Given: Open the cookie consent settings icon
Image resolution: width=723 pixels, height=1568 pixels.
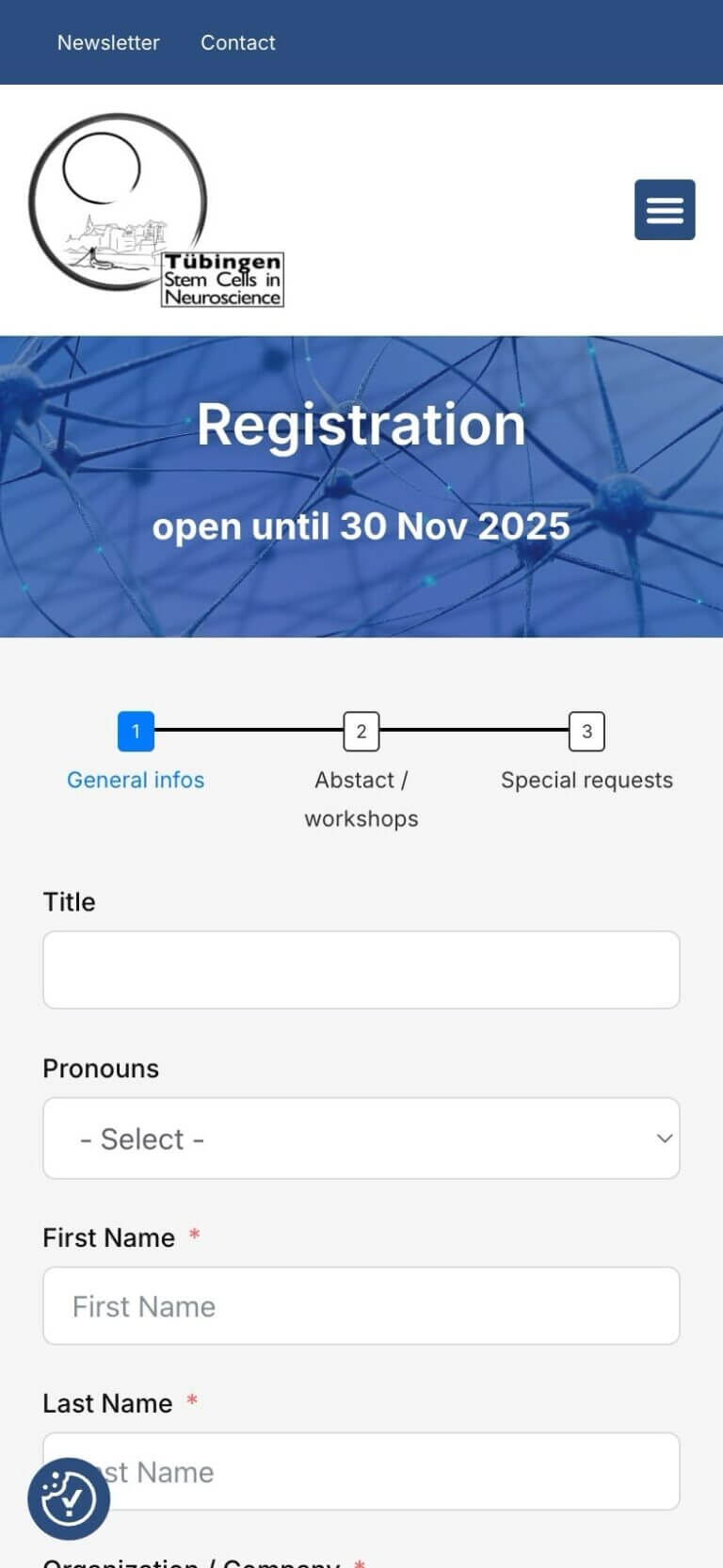Looking at the screenshot, I should [69, 1498].
